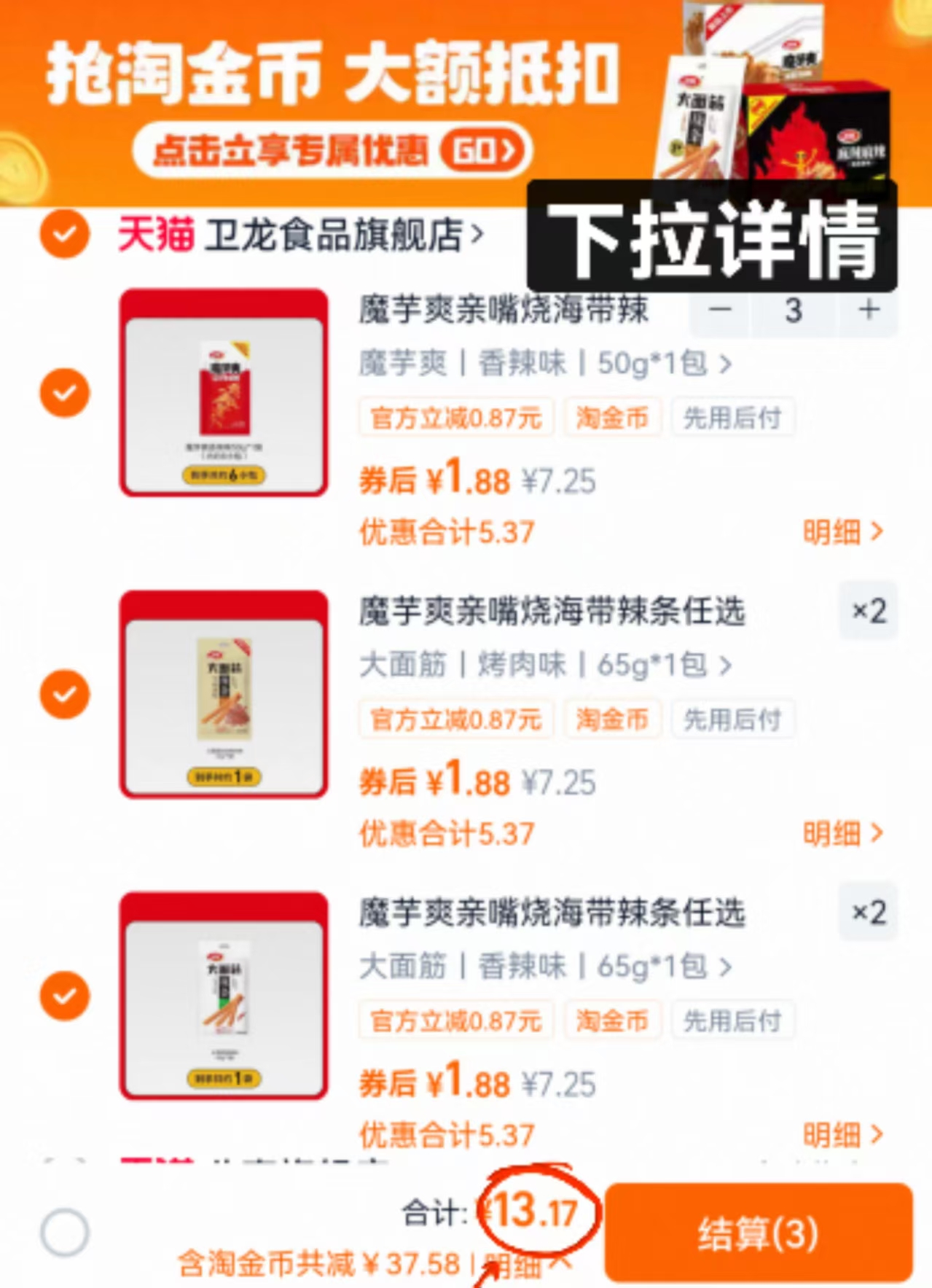
Task: Click the 淘金币 badge on the third item
Action: [612, 1020]
